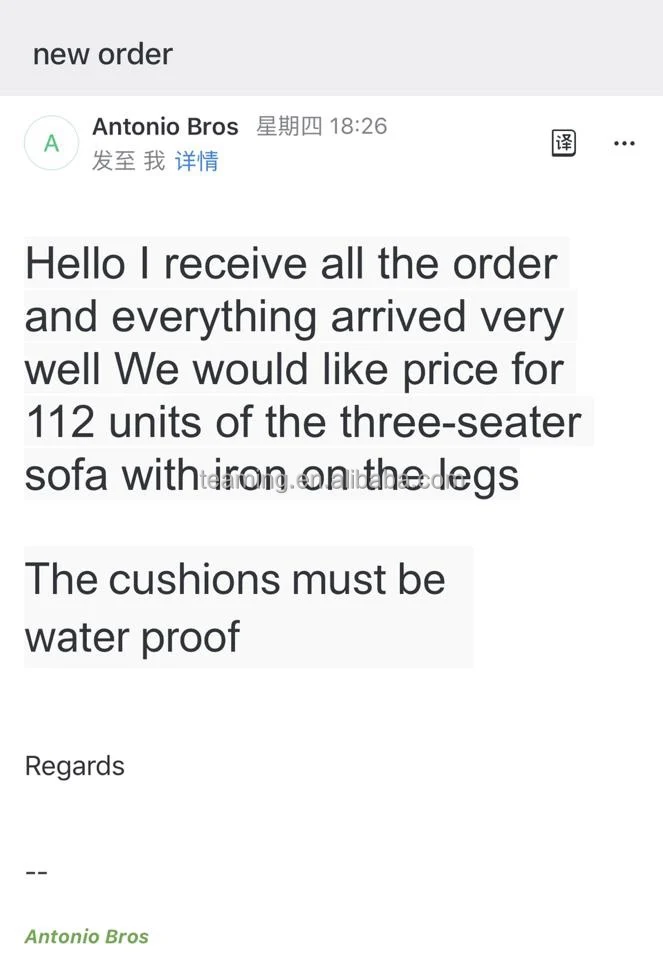Translate this email with the 译 icon

564,143
